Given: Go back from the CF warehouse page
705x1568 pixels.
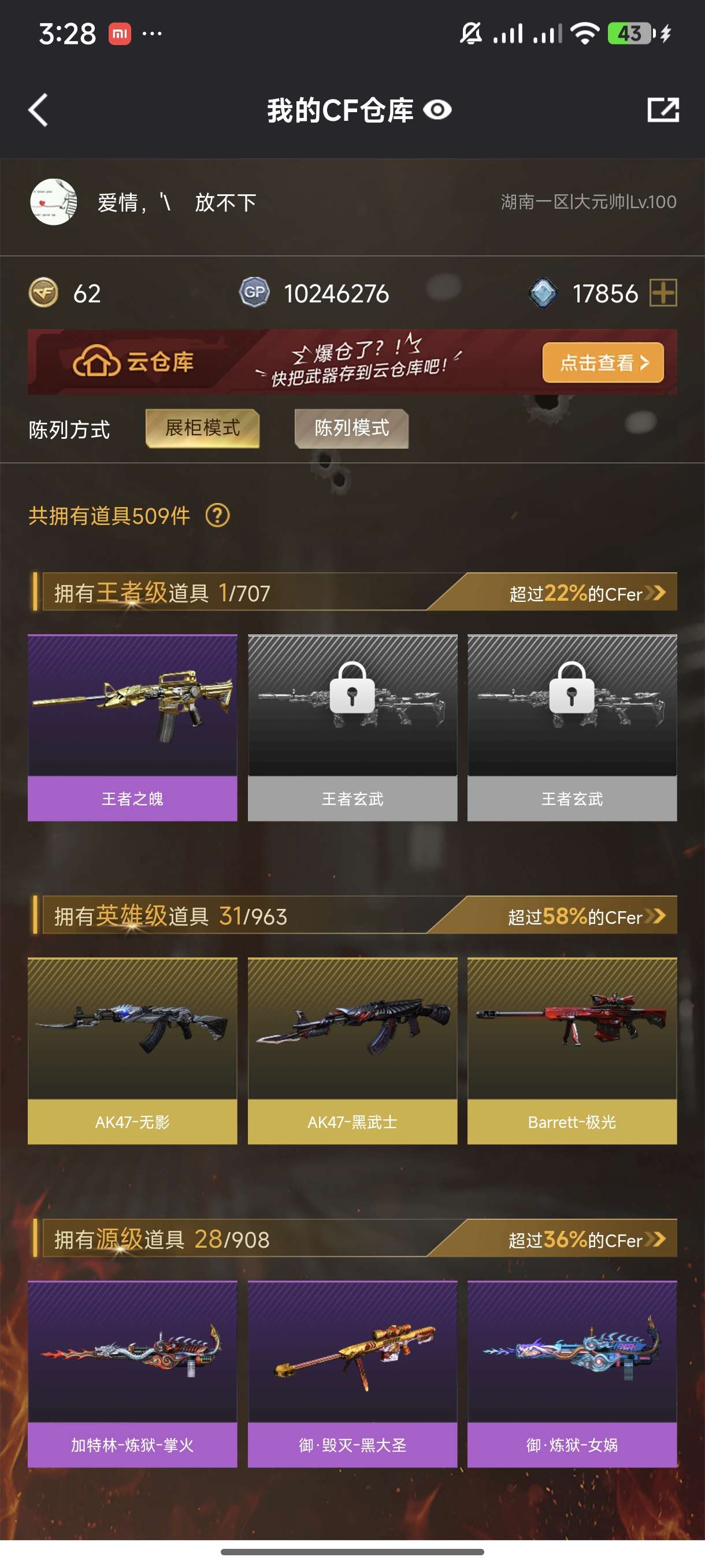Looking at the screenshot, I should [x=38, y=110].
